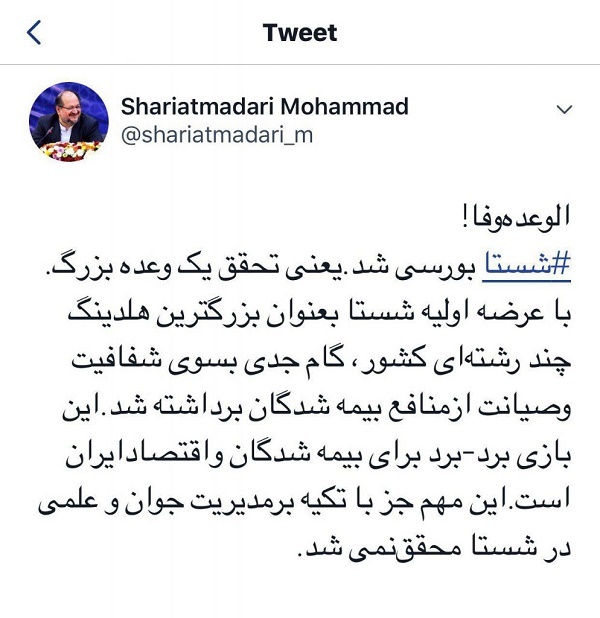Expand the tweet options chevron menu
The width and height of the screenshot is (600, 618).
click(564, 110)
